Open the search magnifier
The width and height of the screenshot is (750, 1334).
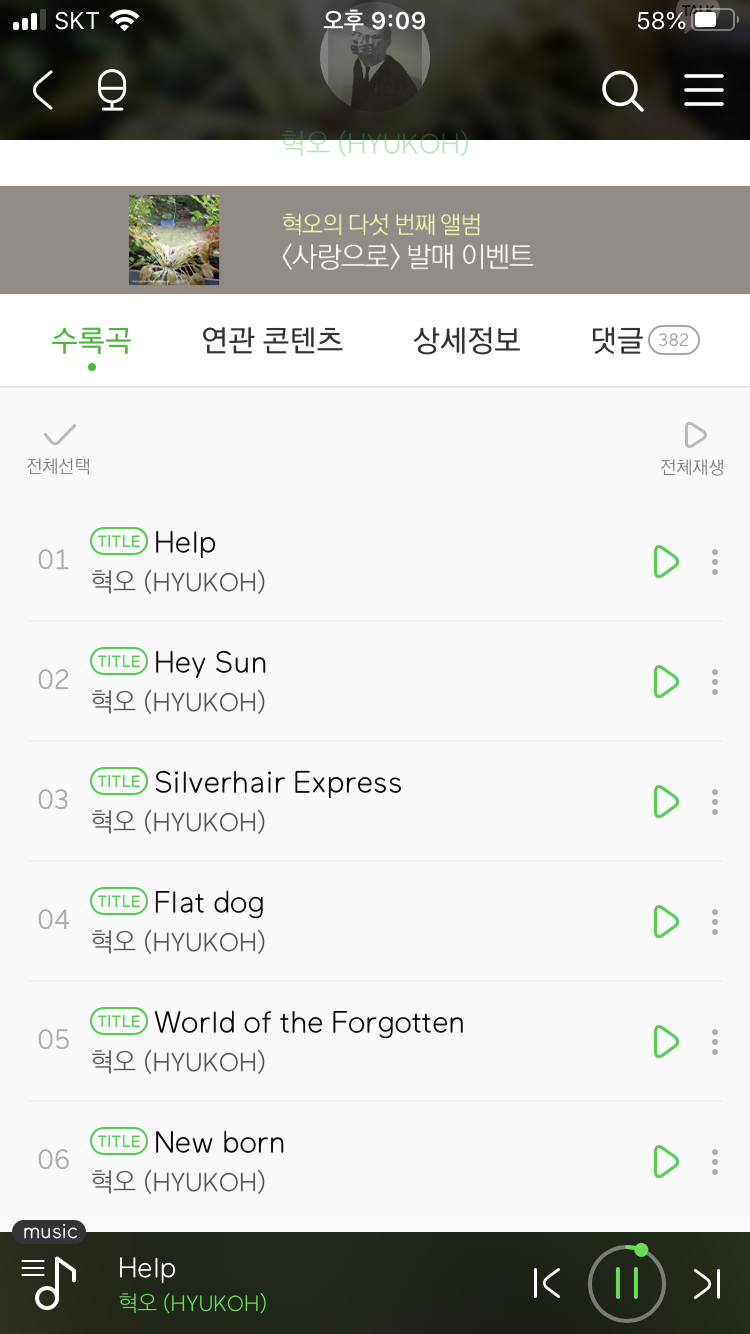(622, 91)
